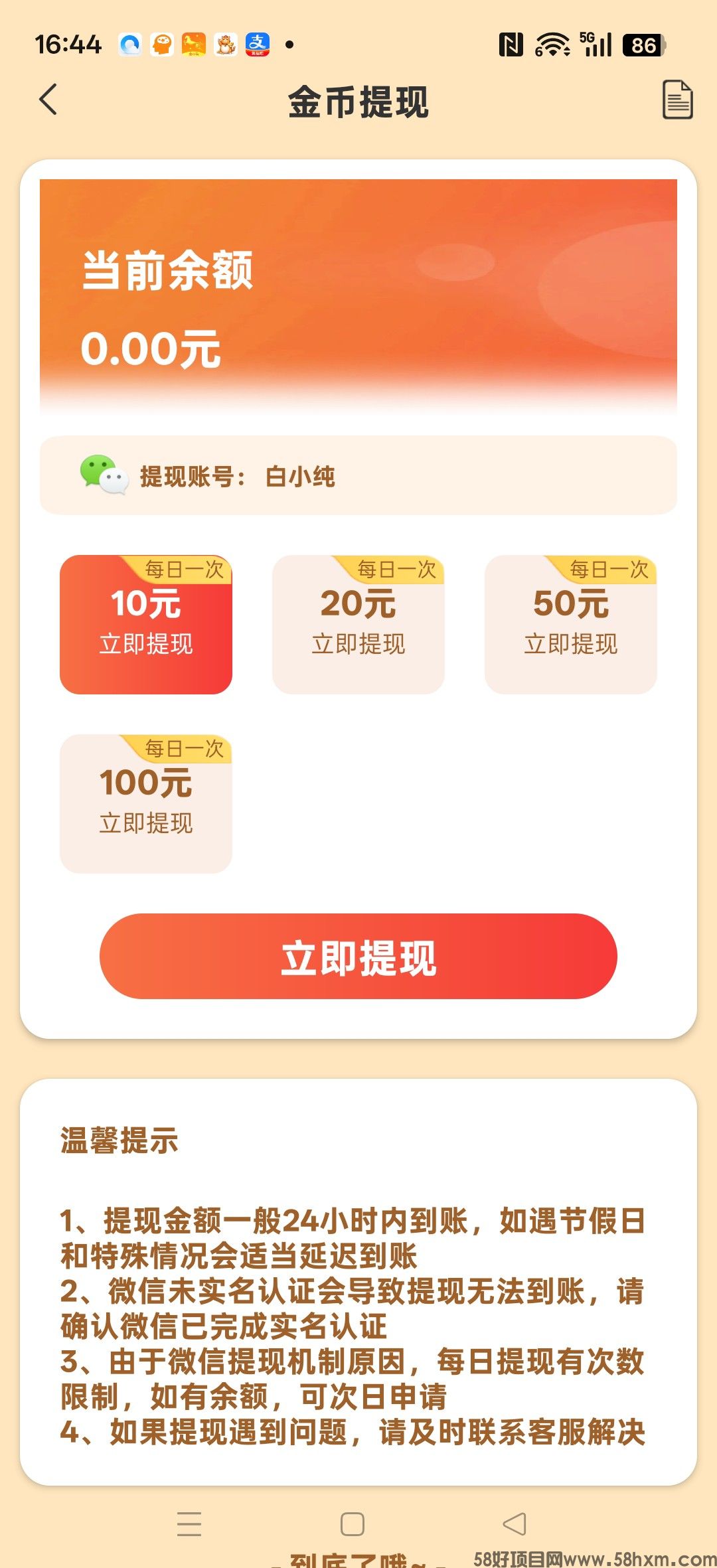Tap the battery indicator showing 86
Image resolution: width=717 pixels, height=1568 pixels.
pos(642,44)
